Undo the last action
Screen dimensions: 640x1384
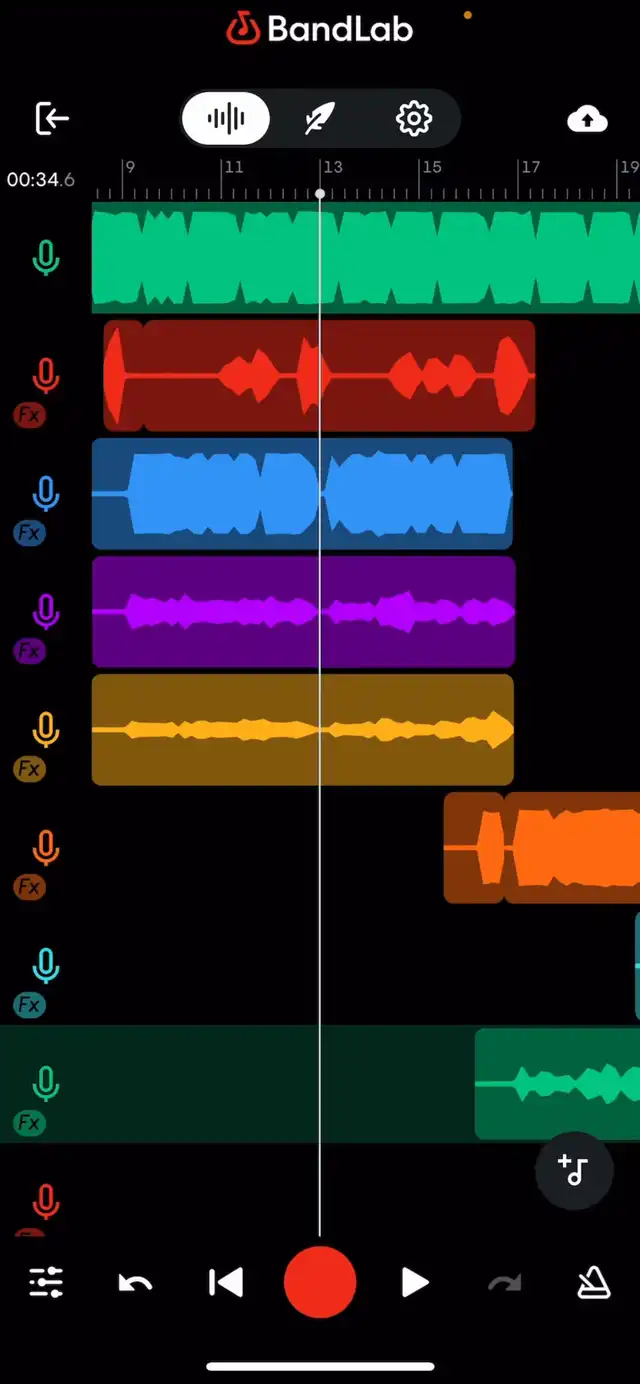coord(135,1283)
